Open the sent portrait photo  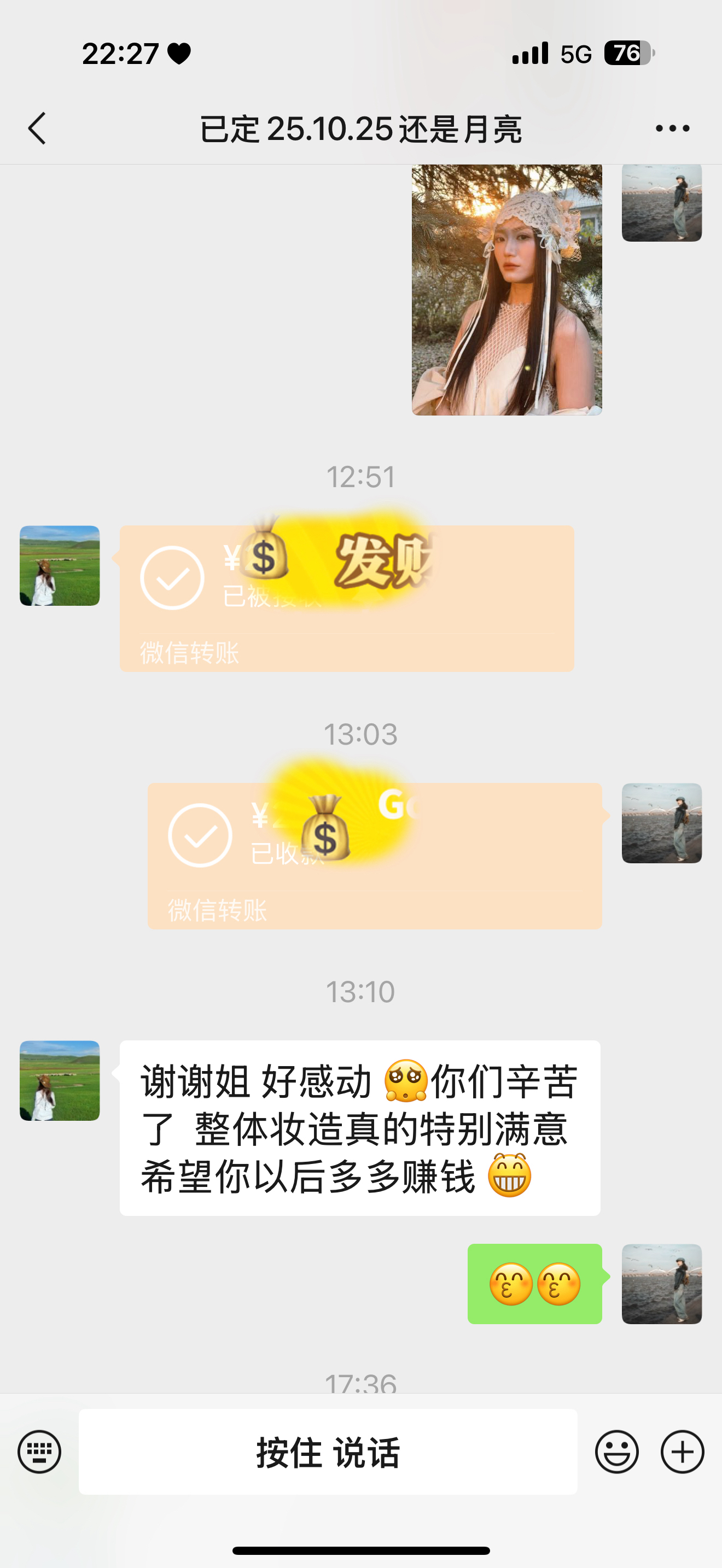(506, 290)
